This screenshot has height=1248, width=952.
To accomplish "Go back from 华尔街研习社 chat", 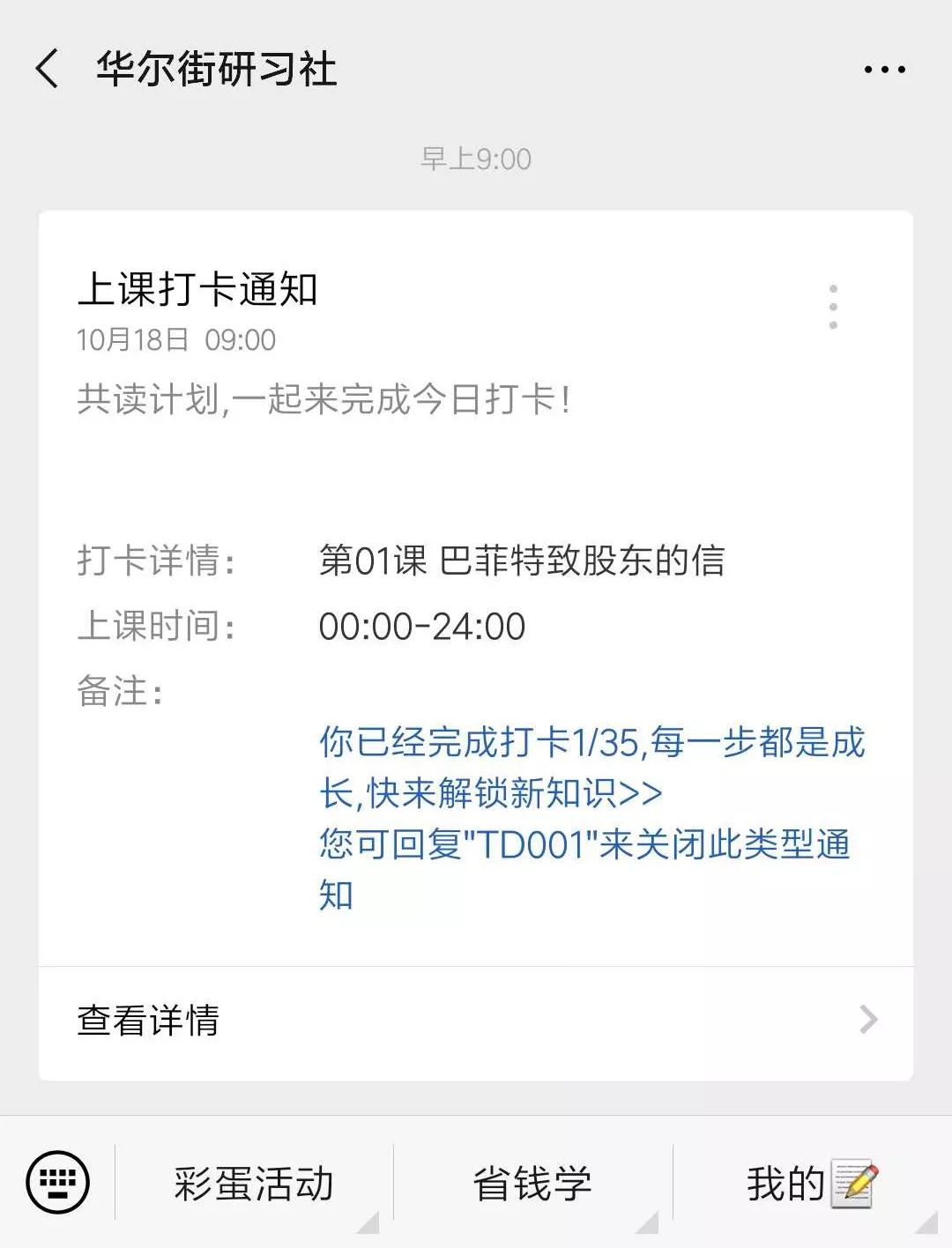I will click(48, 69).
